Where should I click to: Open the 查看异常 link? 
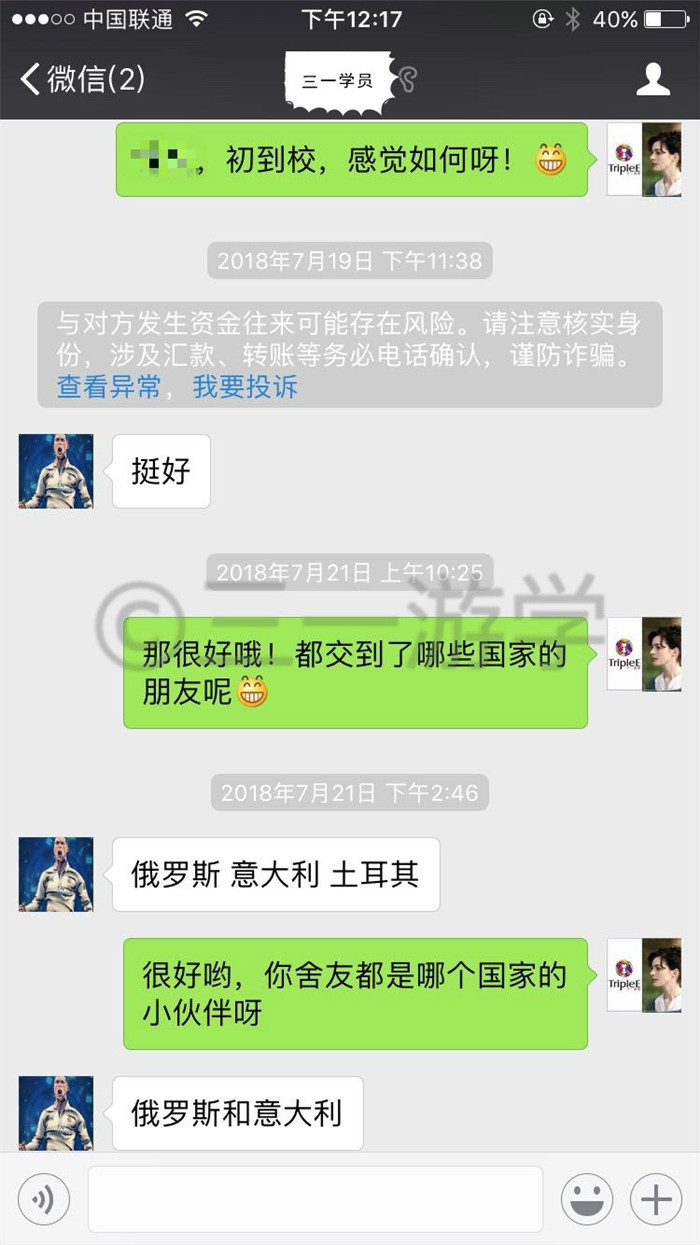(108, 387)
